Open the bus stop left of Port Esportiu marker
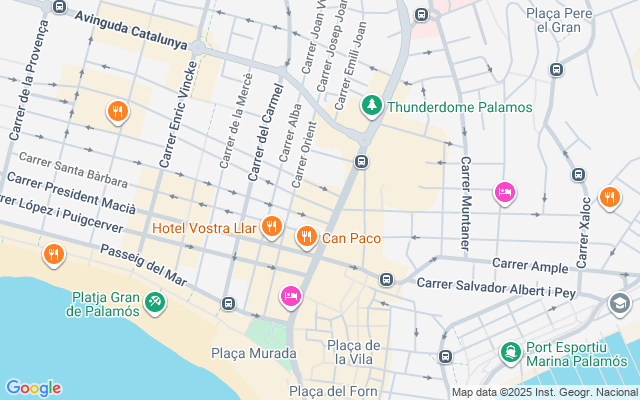The height and width of the screenshot is (400, 640). [445, 356]
